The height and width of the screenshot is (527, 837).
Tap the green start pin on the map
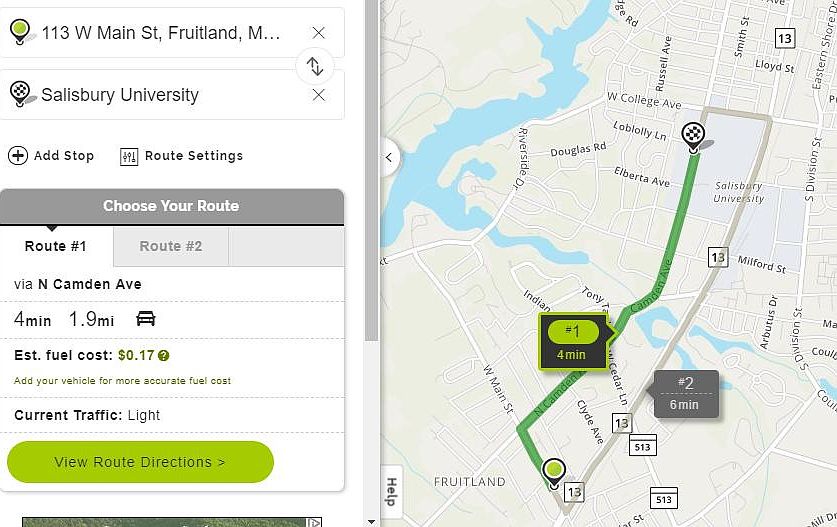(x=553, y=471)
